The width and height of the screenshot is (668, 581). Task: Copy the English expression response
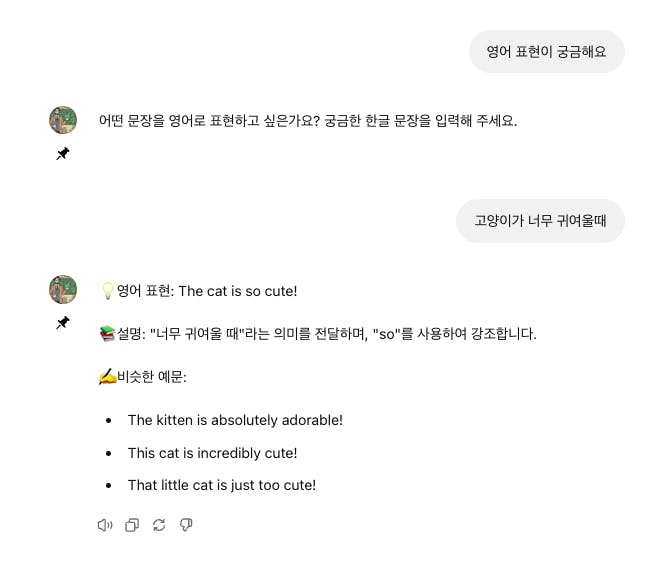click(131, 525)
